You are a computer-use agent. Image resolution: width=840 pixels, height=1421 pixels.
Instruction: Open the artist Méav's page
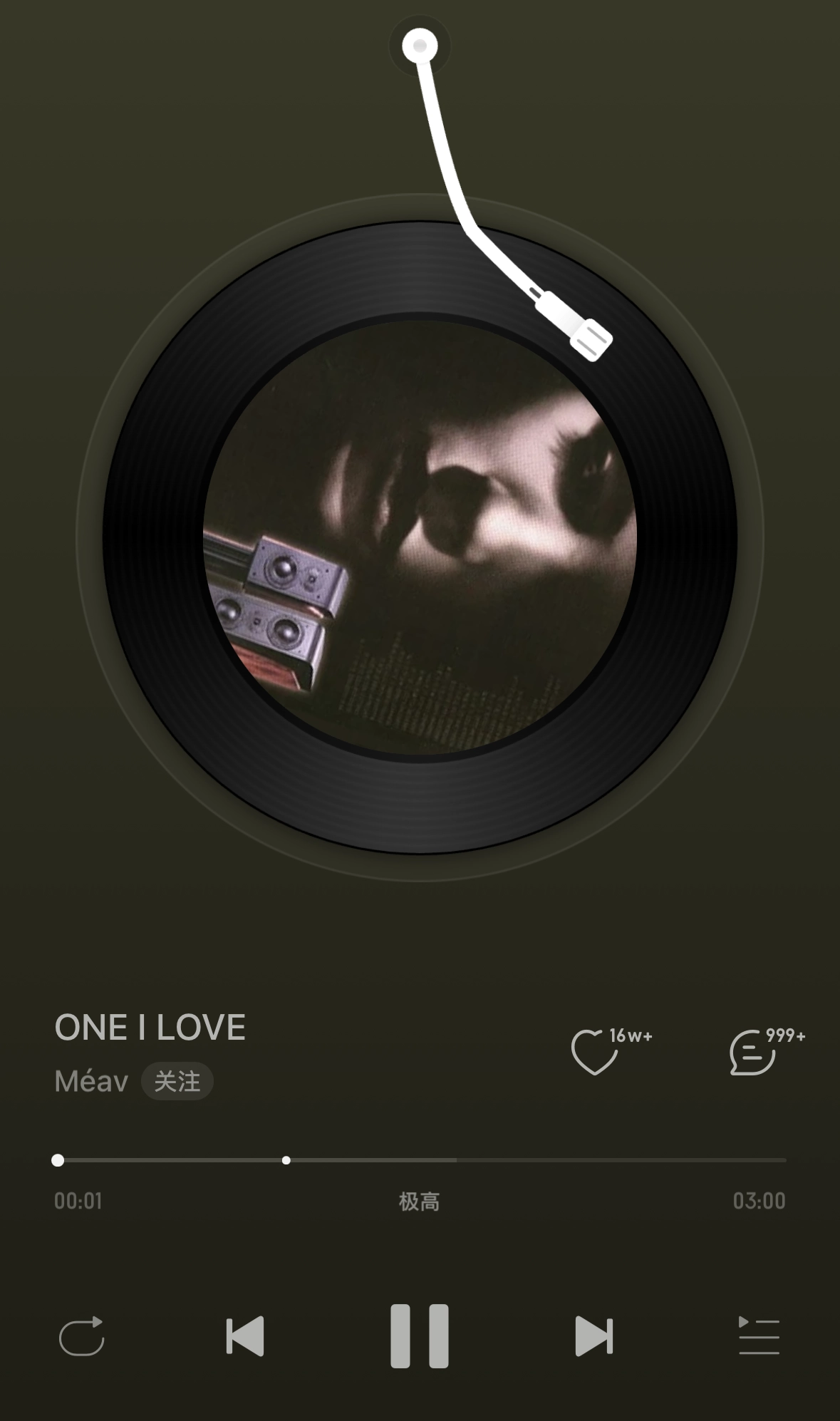coord(91,1081)
